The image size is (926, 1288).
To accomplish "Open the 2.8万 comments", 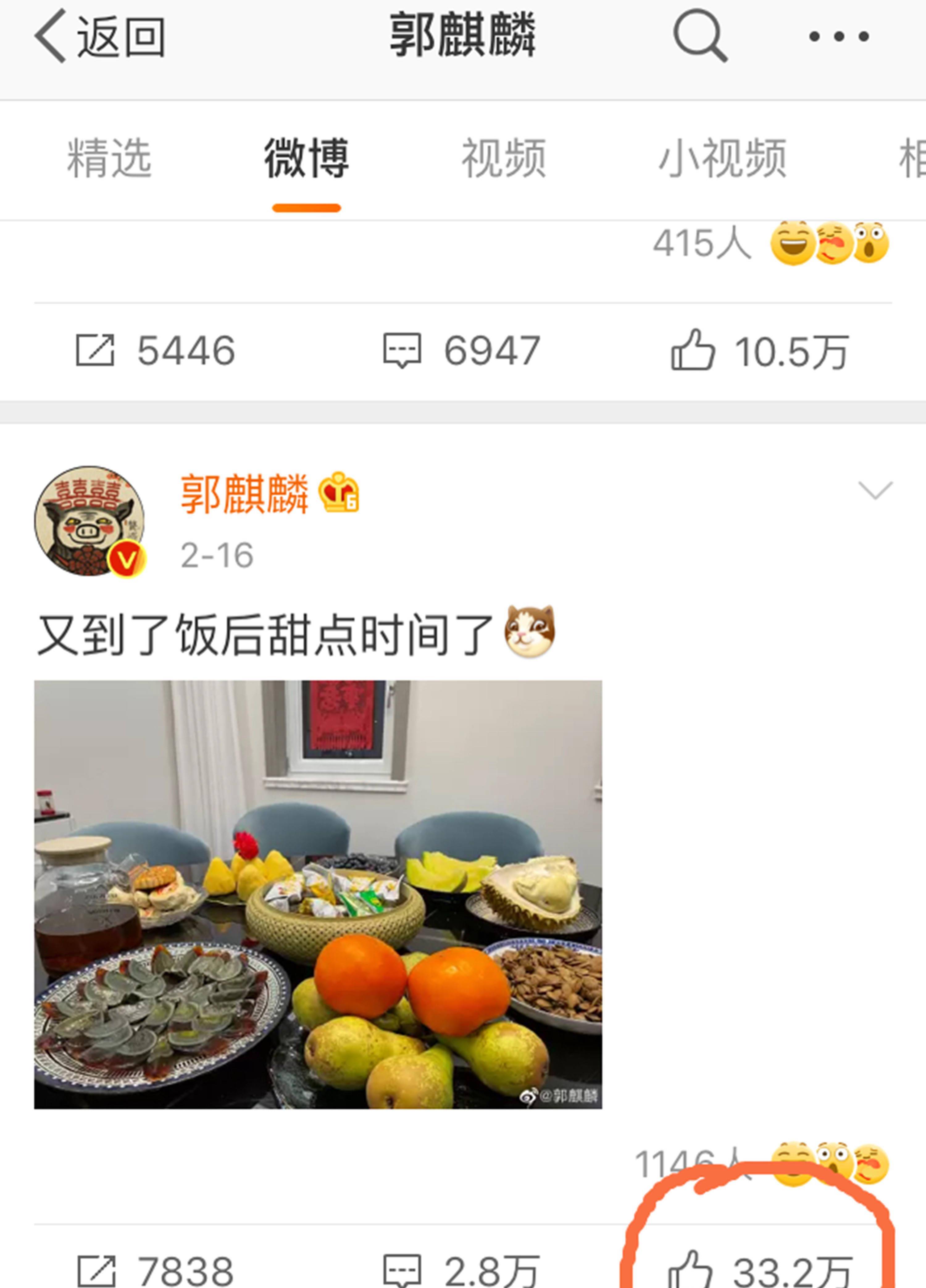I will coord(461,1271).
